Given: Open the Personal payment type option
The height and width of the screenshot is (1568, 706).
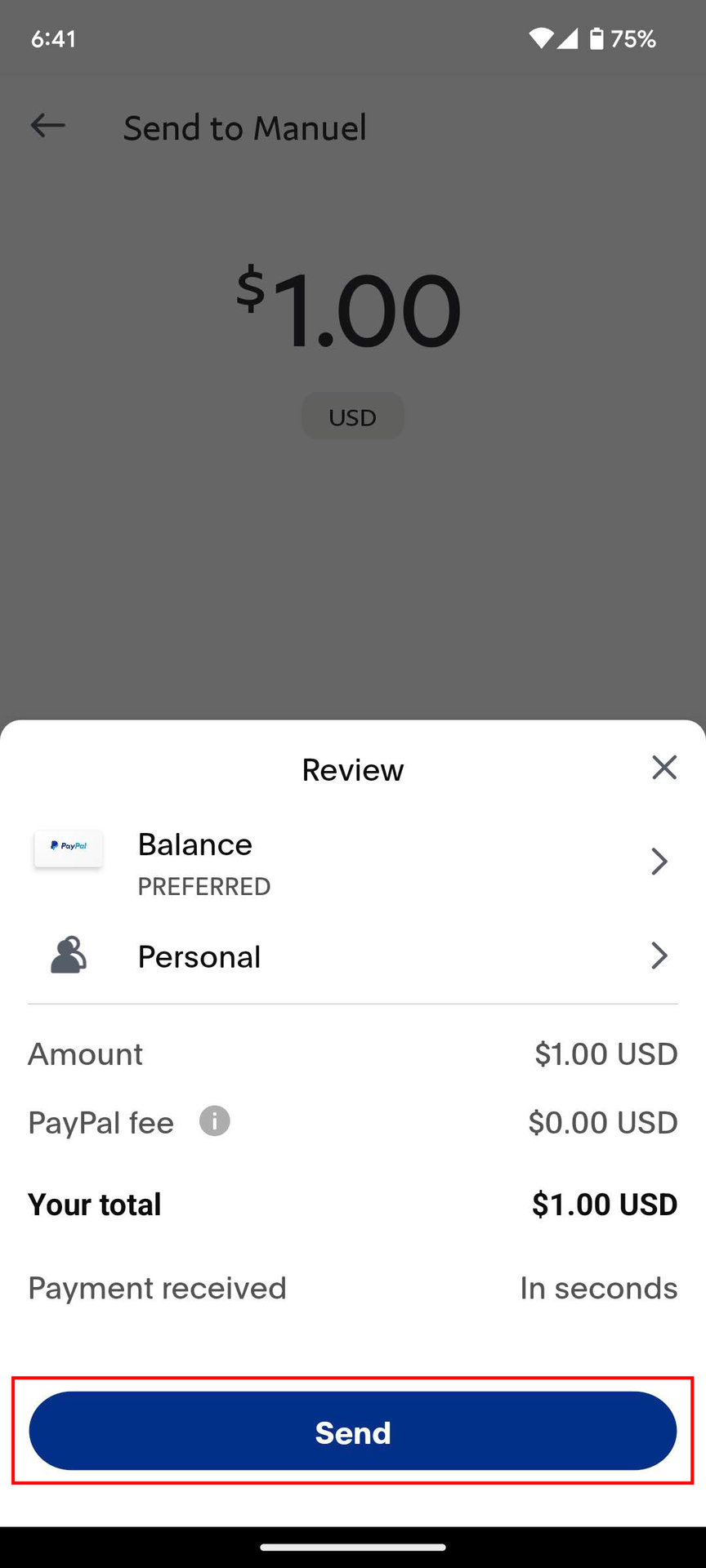Looking at the screenshot, I should (x=352, y=956).
